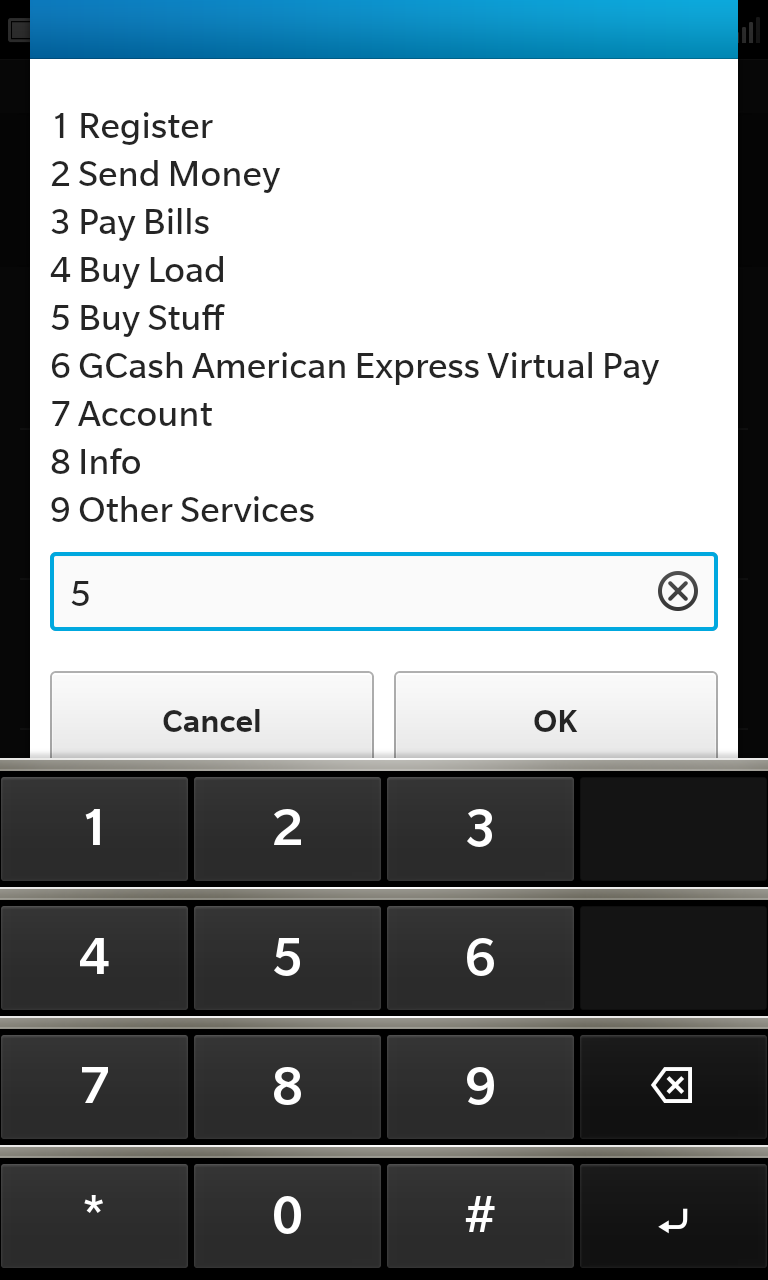
Task: Delete last digit with backspace key
Action: click(x=673, y=1086)
